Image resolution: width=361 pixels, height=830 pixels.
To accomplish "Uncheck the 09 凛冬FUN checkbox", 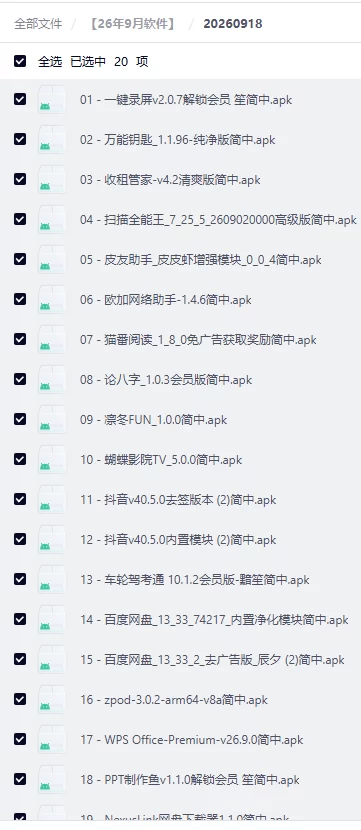I will 20,419.
